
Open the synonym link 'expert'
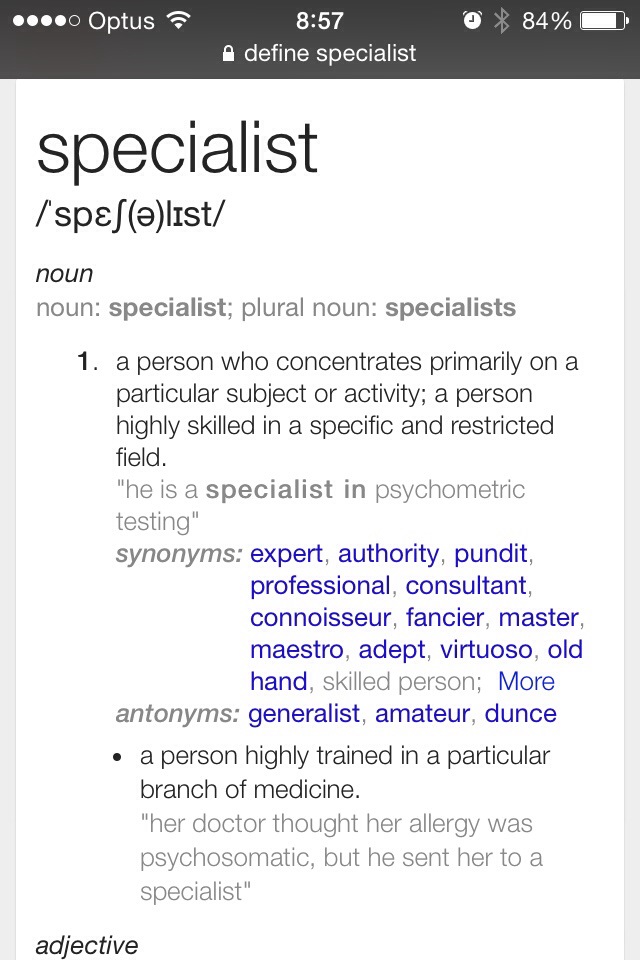click(x=286, y=554)
